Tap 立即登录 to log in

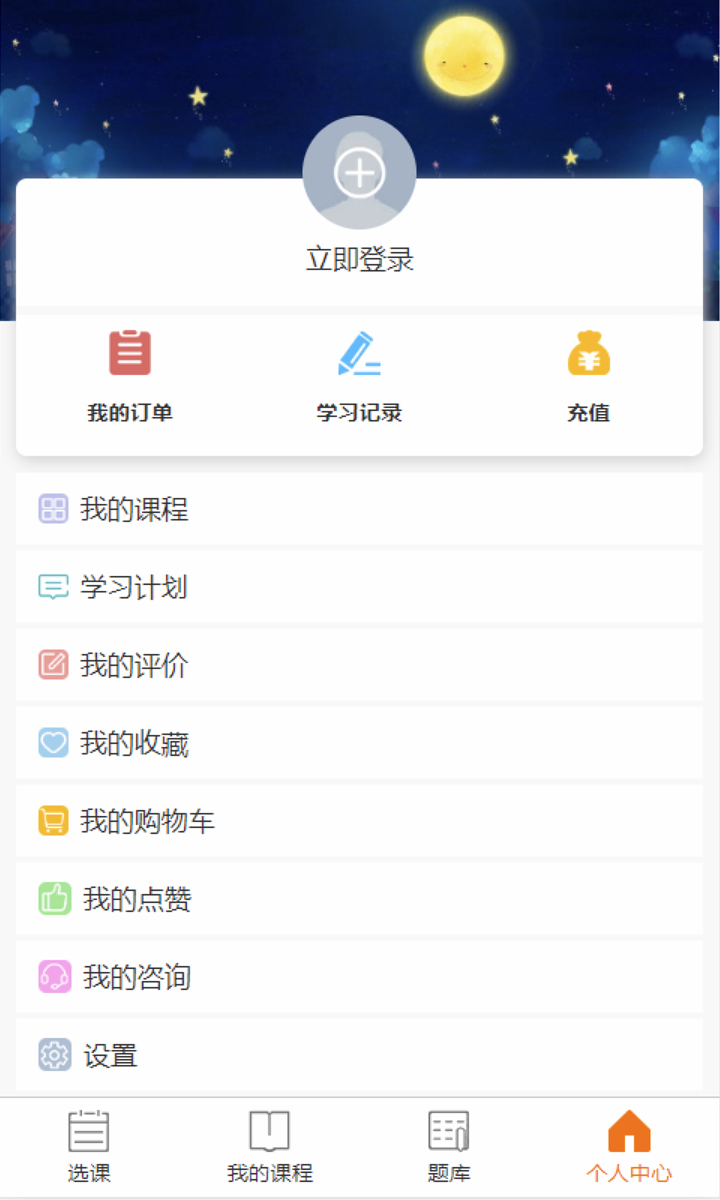pyautogui.click(x=359, y=258)
